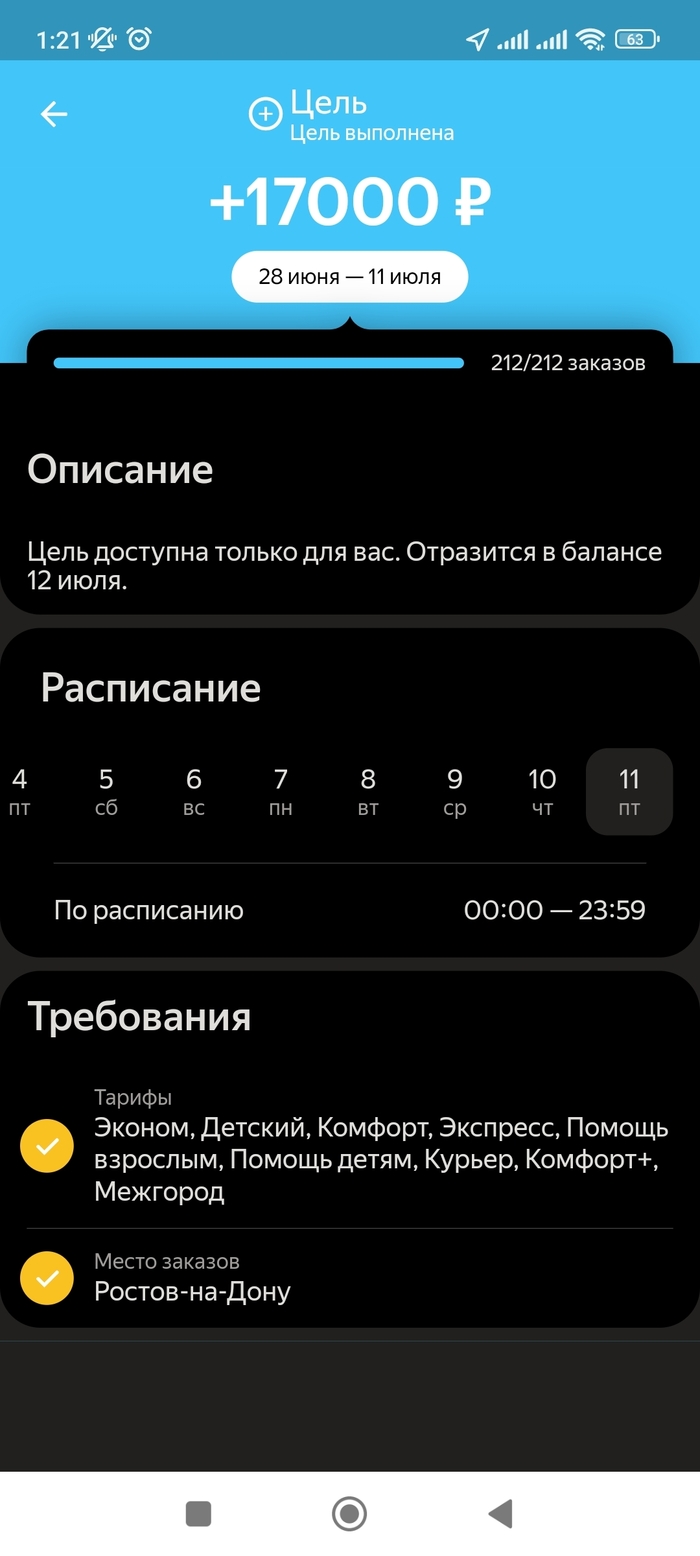This screenshot has width=700, height=1556.
Task: Tap the 28 июня — 11 июля date chip
Action: coord(350,277)
